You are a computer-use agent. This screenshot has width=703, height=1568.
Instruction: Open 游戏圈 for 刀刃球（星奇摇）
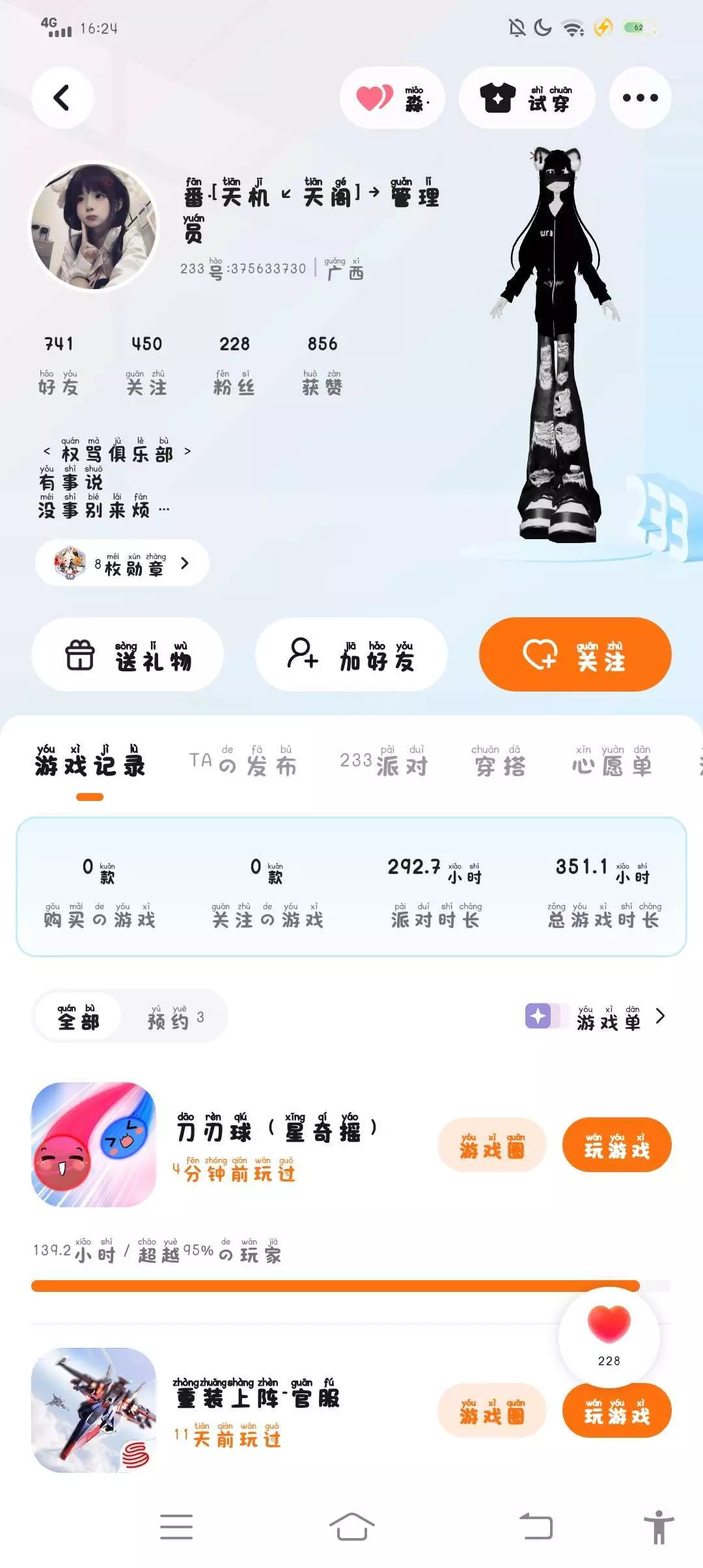pyautogui.click(x=491, y=1145)
